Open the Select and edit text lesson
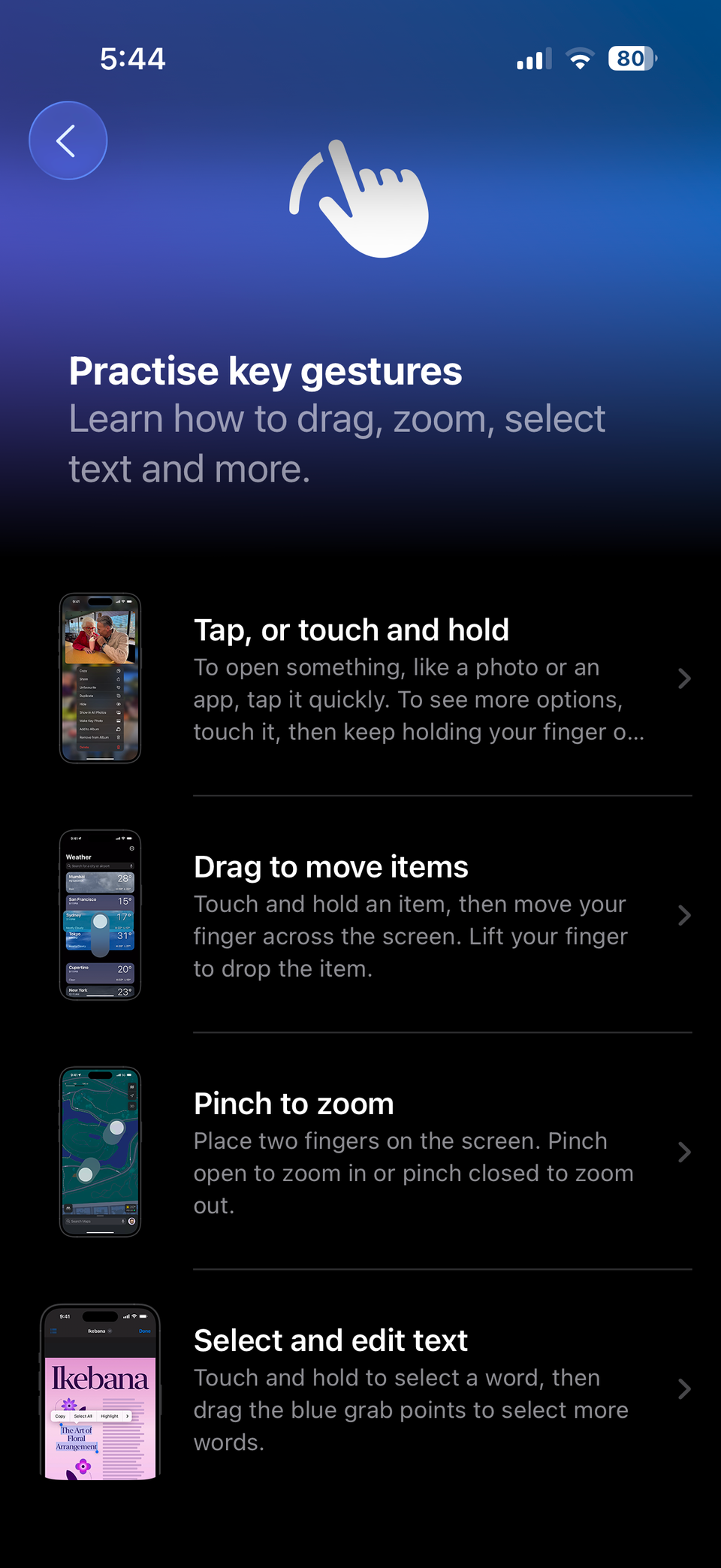Image resolution: width=721 pixels, height=1568 pixels. (418, 1389)
